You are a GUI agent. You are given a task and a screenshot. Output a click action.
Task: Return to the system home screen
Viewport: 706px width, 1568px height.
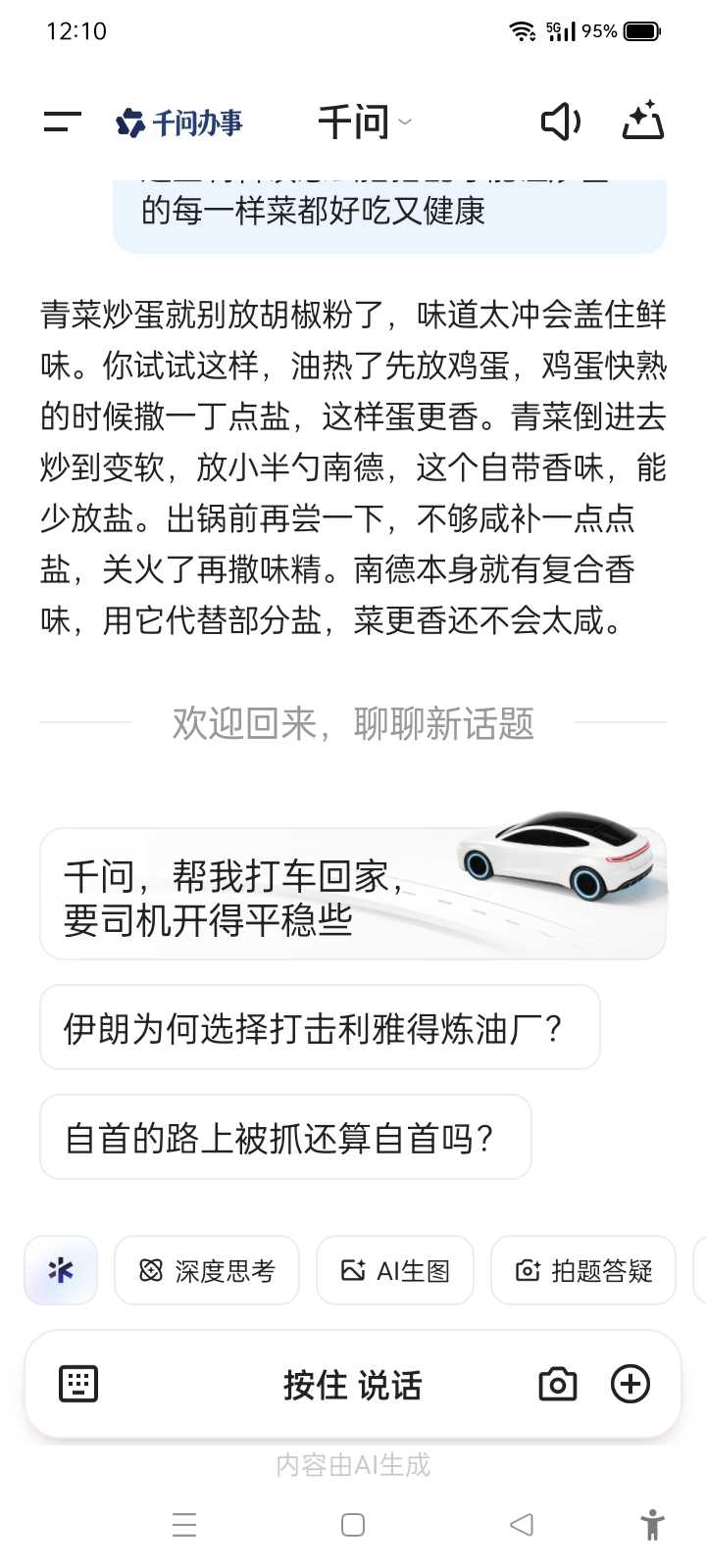click(353, 1525)
